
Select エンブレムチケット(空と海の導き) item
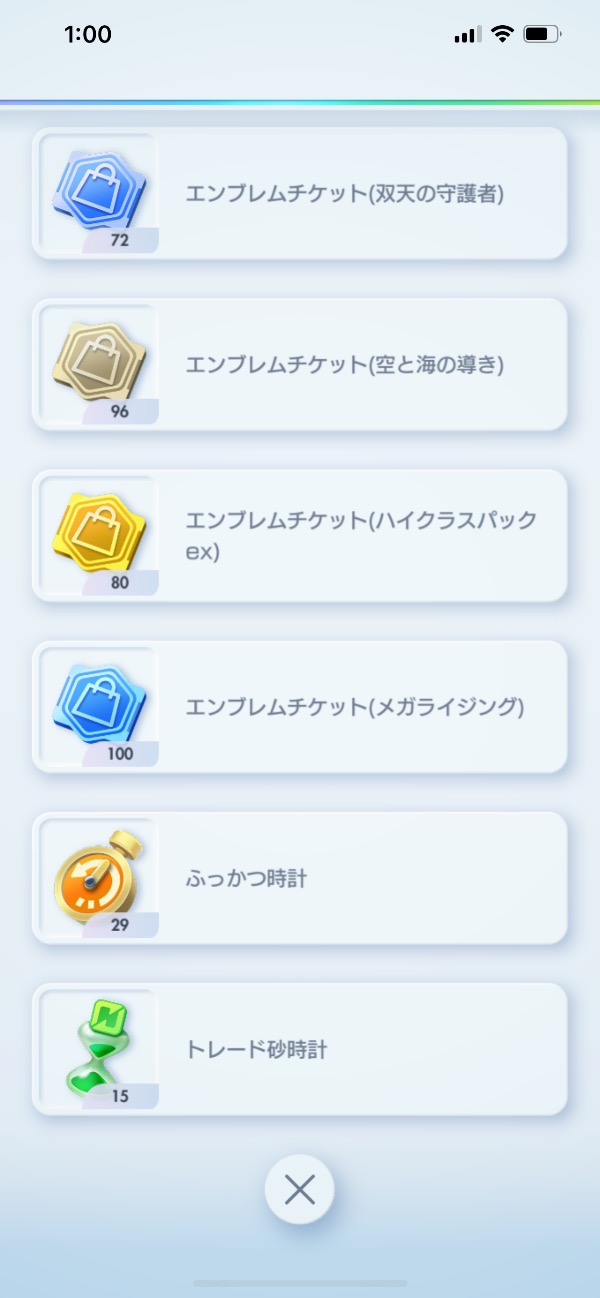(x=300, y=365)
